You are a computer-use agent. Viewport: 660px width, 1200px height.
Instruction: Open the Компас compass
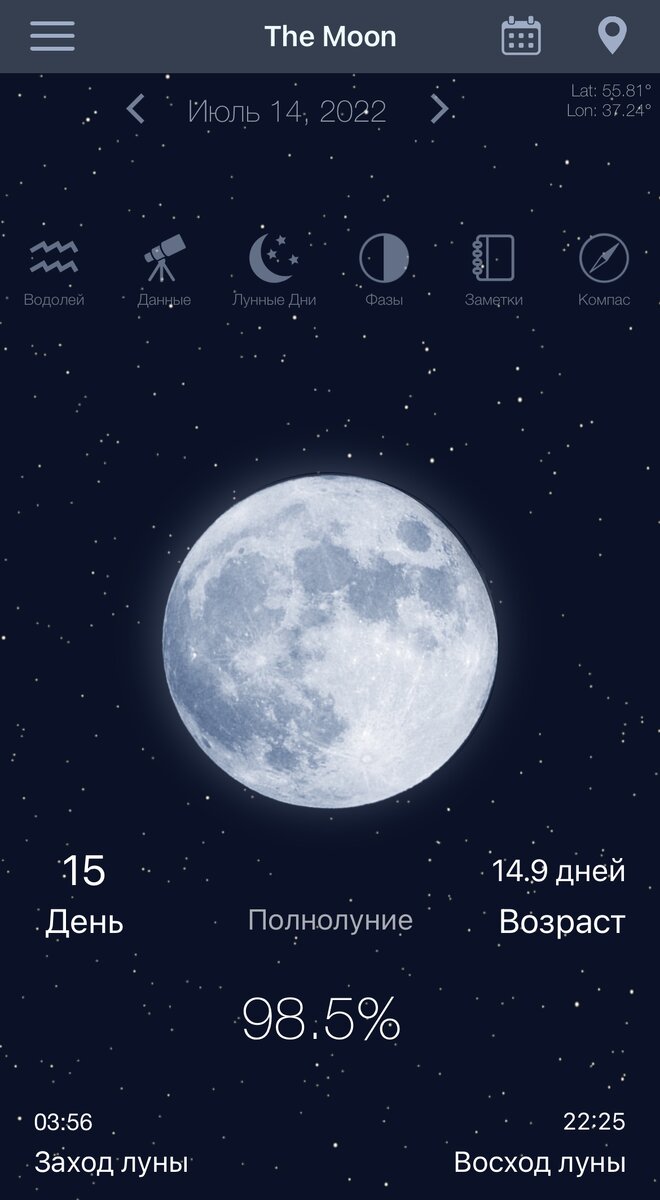(x=604, y=271)
